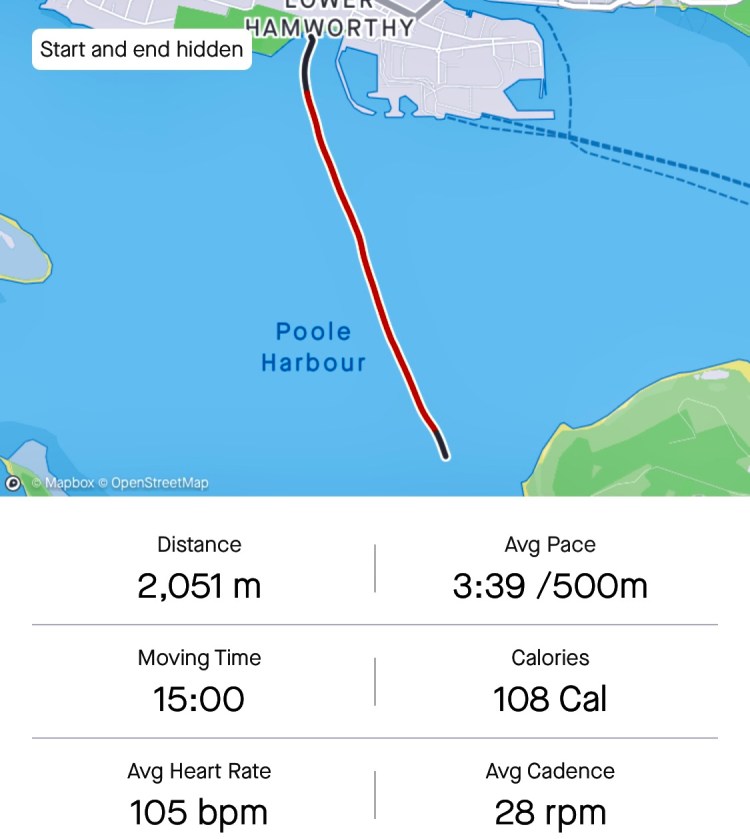The image size is (750, 839).
Task: Tap the "Start and end hidden" label
Action: click(141, 49)
